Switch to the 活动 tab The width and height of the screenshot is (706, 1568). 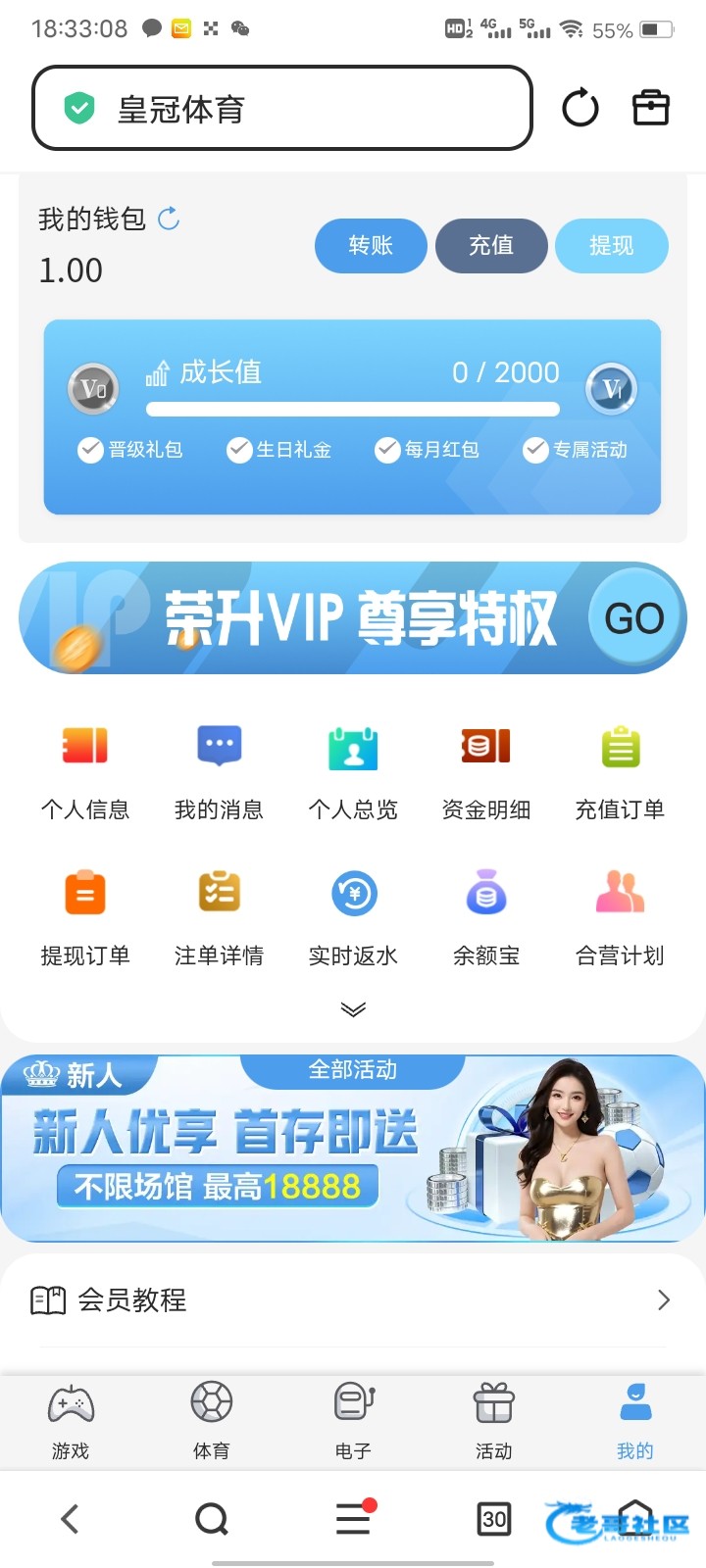coord(494,1420)
